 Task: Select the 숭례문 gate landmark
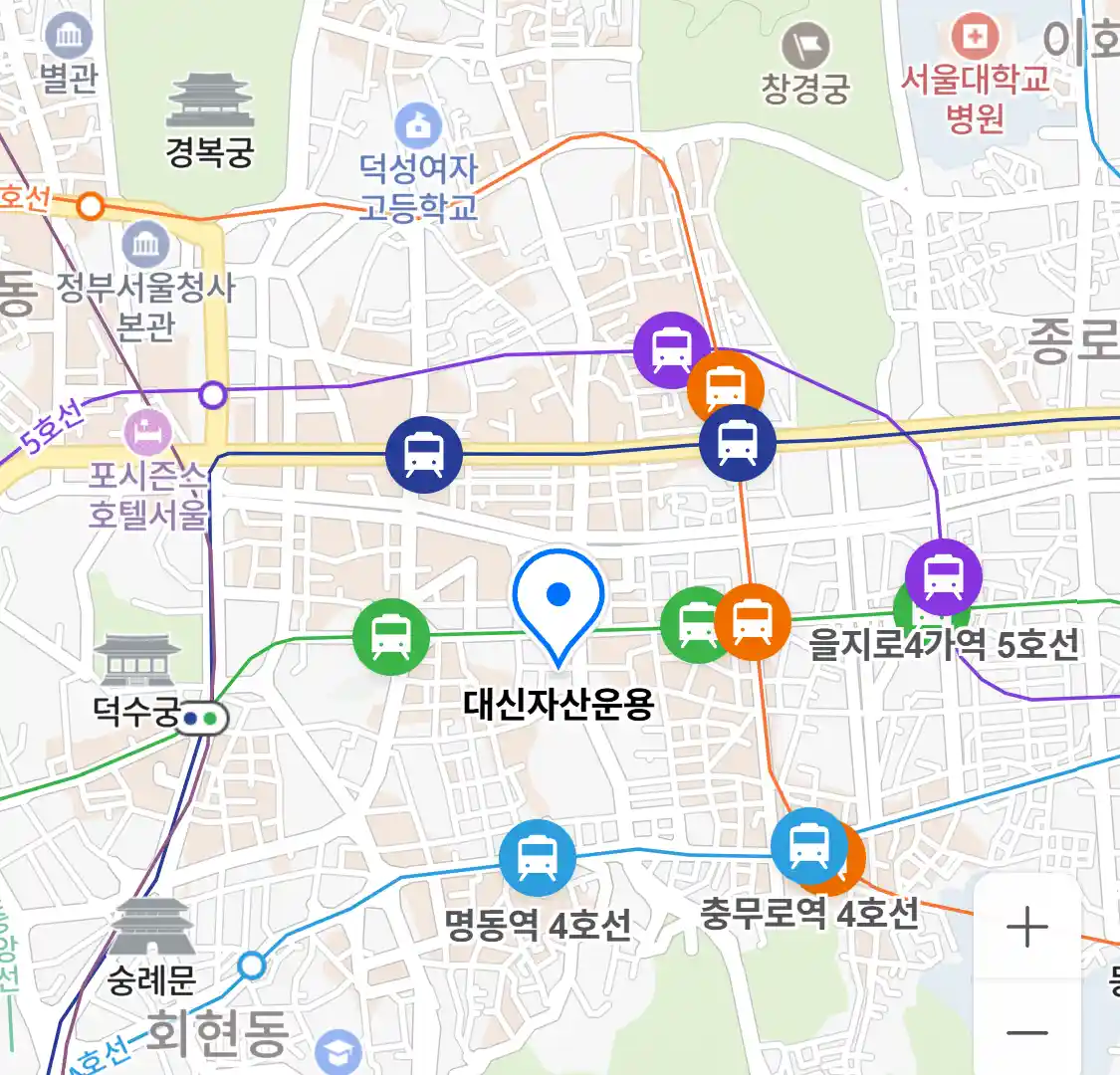pyautogui.click(x=151, y=928)
